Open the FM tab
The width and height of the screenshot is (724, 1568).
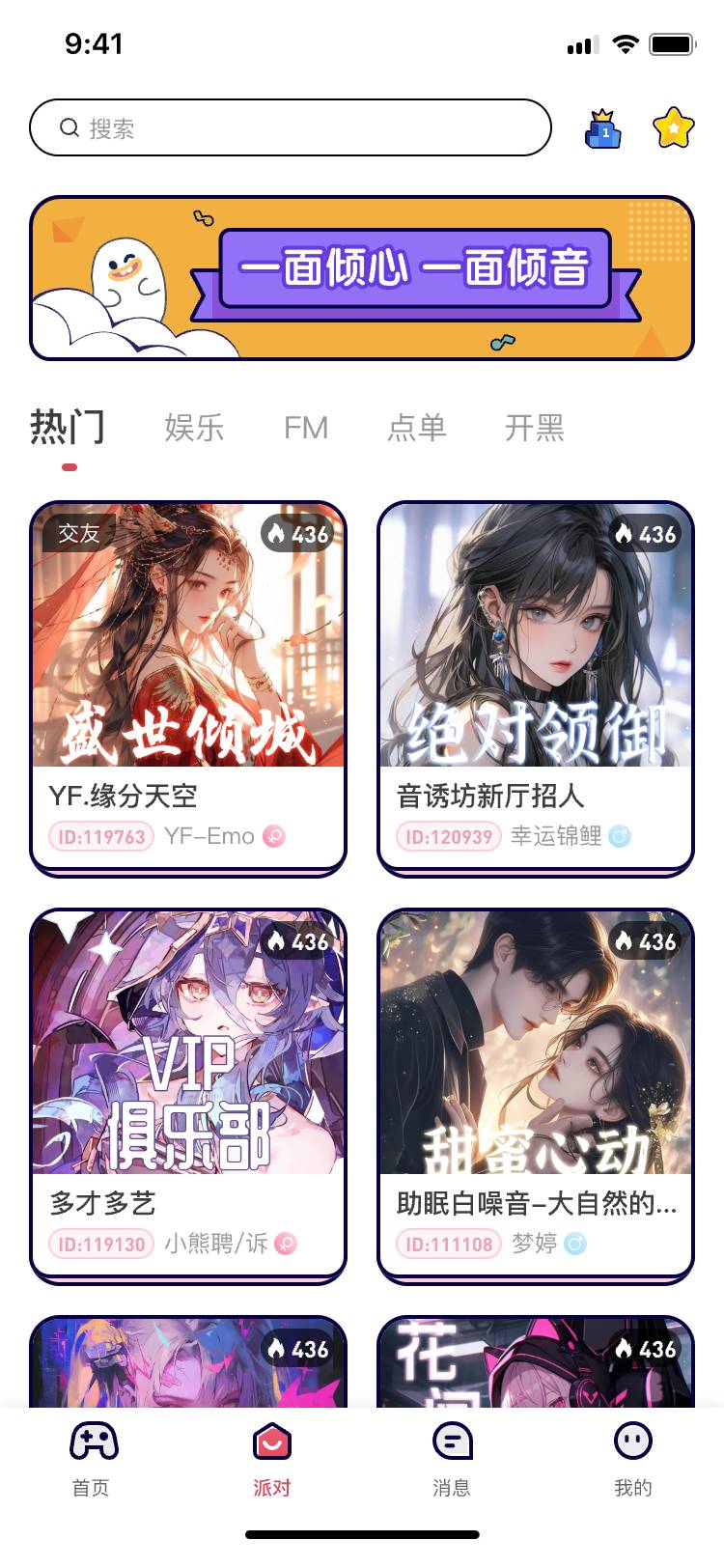coord(307,428)
